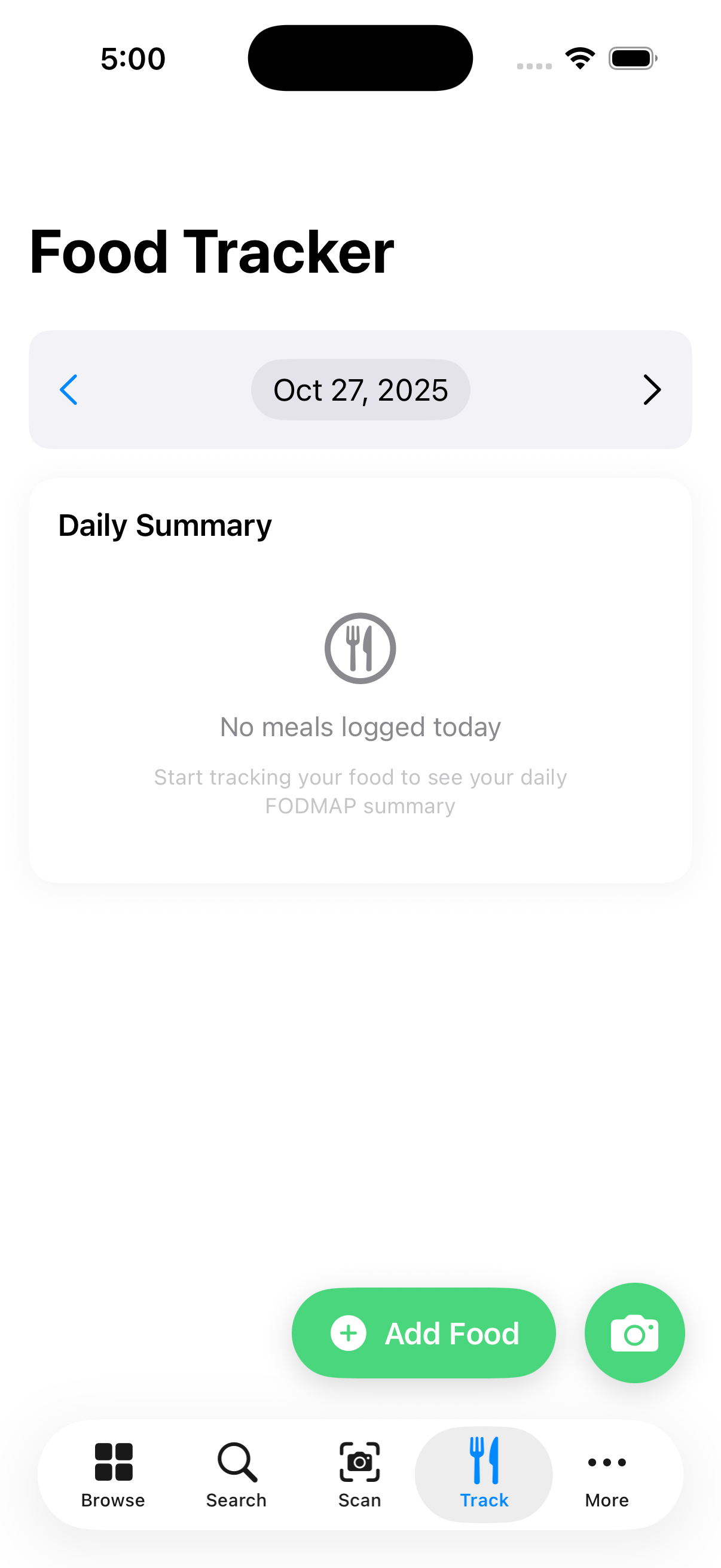Toggle Wi-Fi status indicator
Viewport: 721px width, 1568px height.
coord(580,57)
